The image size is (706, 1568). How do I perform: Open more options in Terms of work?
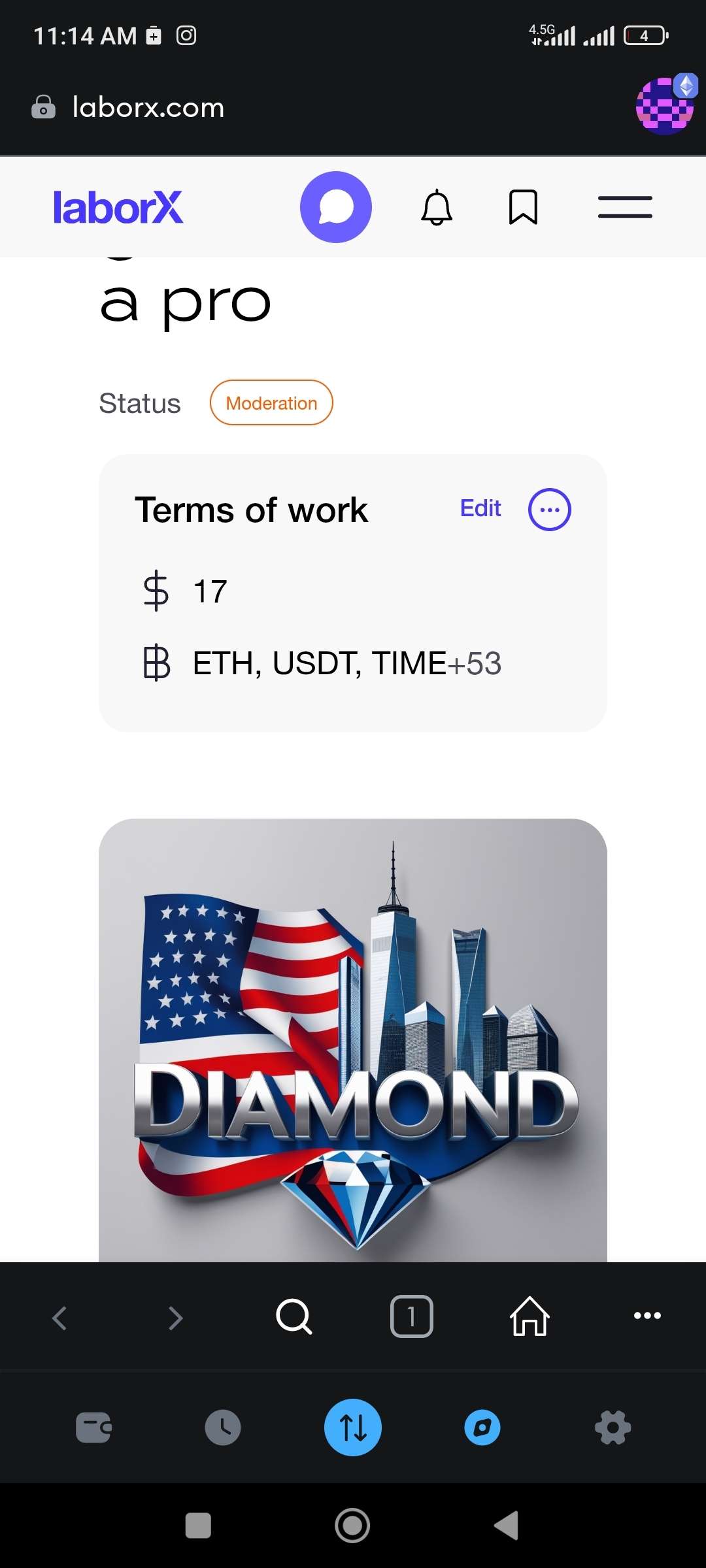click(549, 510)
